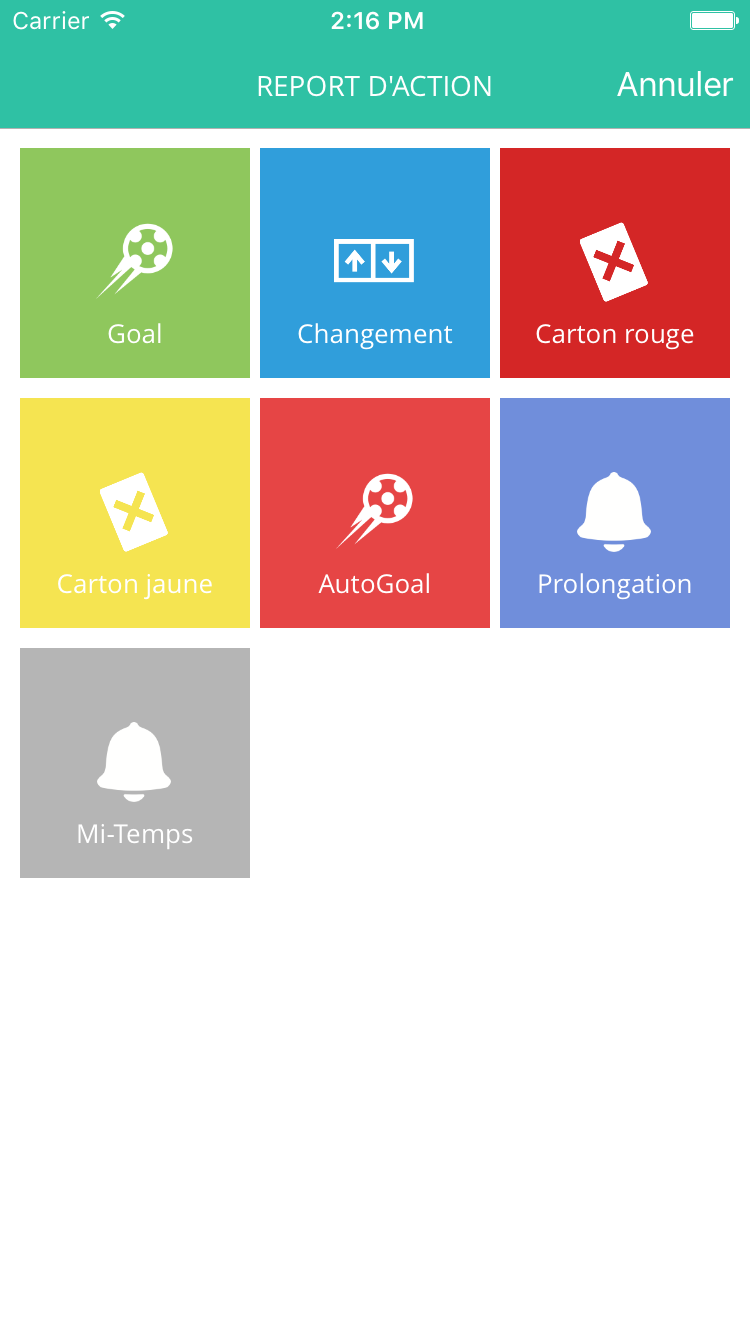
Task: Select the grey Mi-Temps tile
Action: click(x=135, y=763)
